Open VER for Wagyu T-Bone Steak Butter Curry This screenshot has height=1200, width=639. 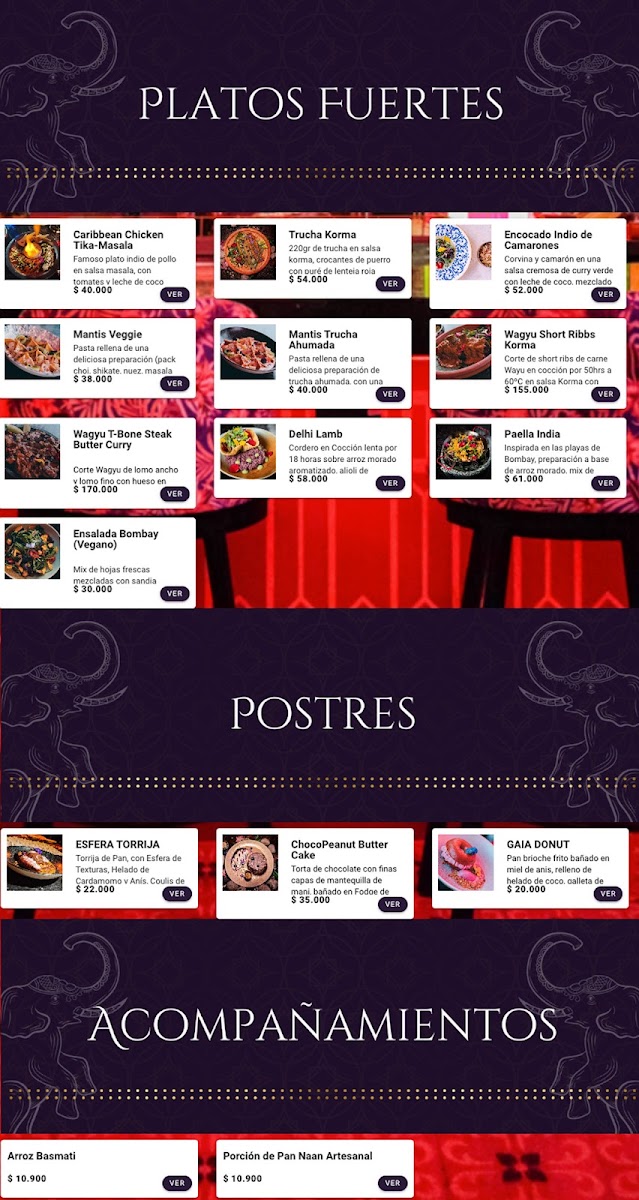pos(175,494)
